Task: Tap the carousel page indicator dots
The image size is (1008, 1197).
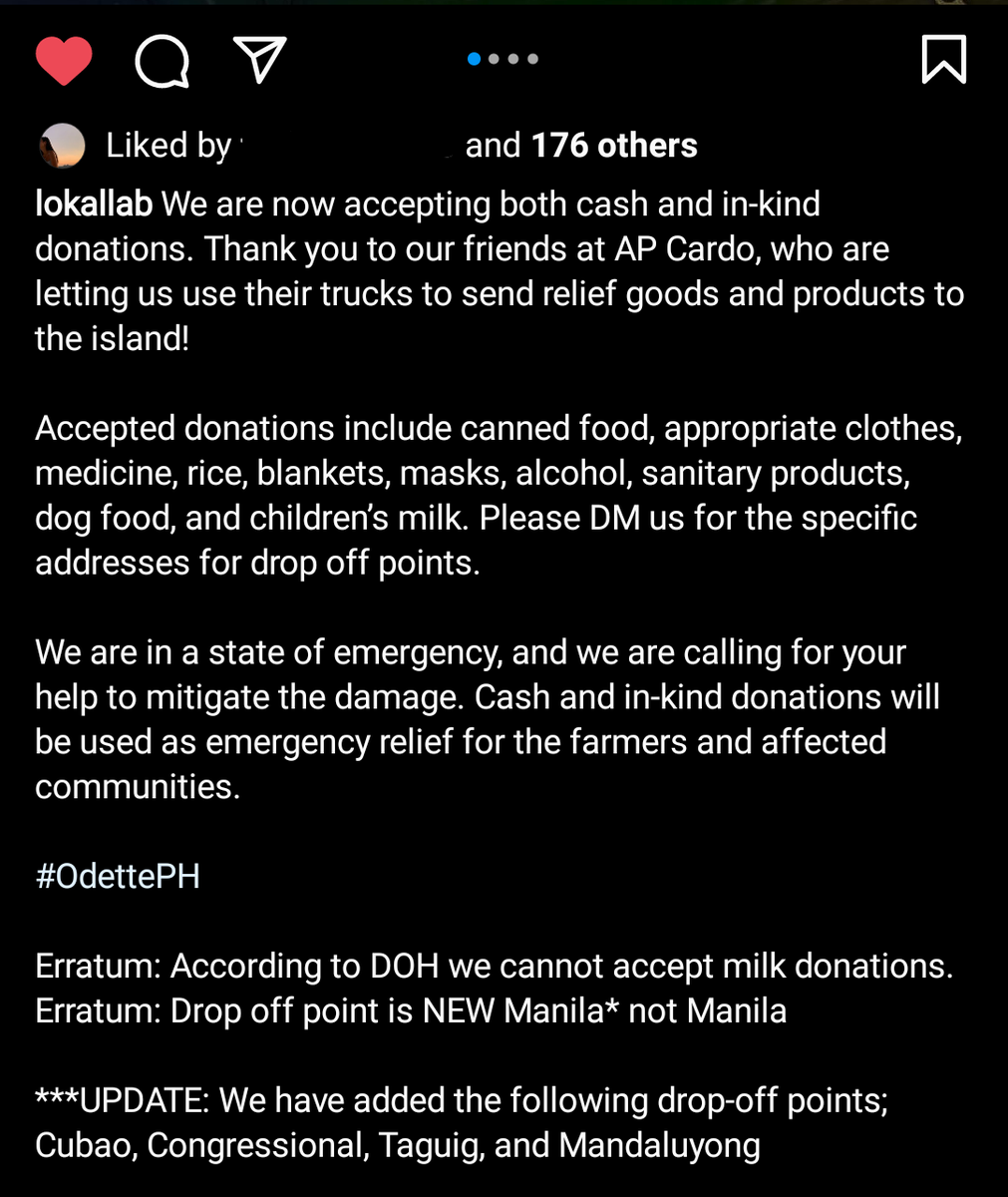Action: (504, 60)
